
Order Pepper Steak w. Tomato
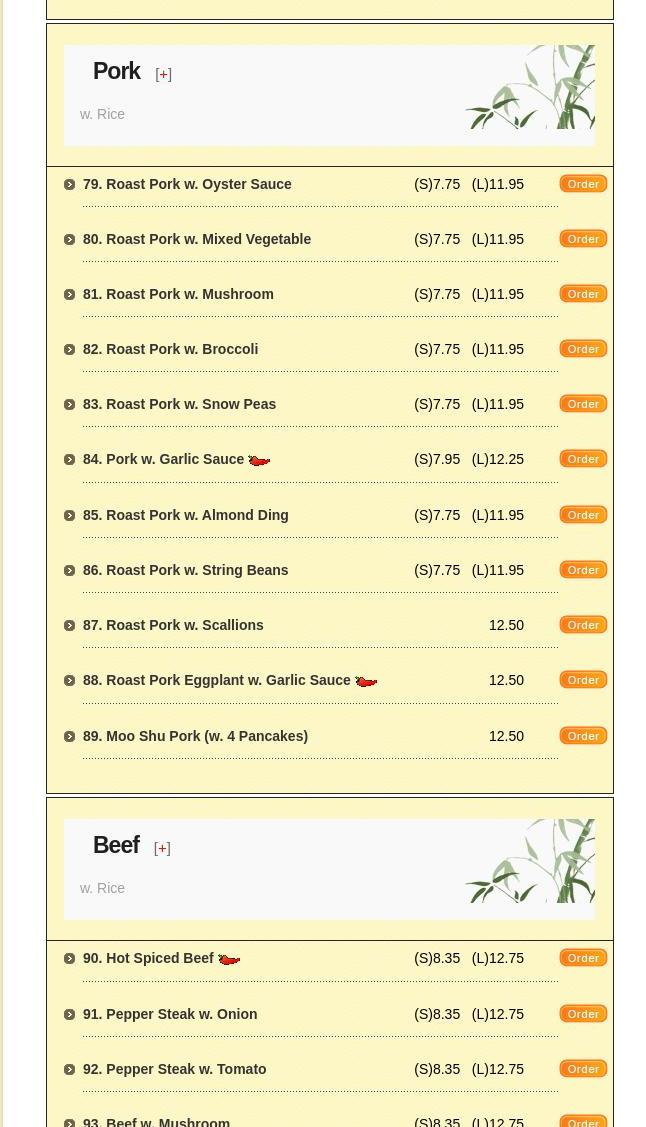[583, 1069]
